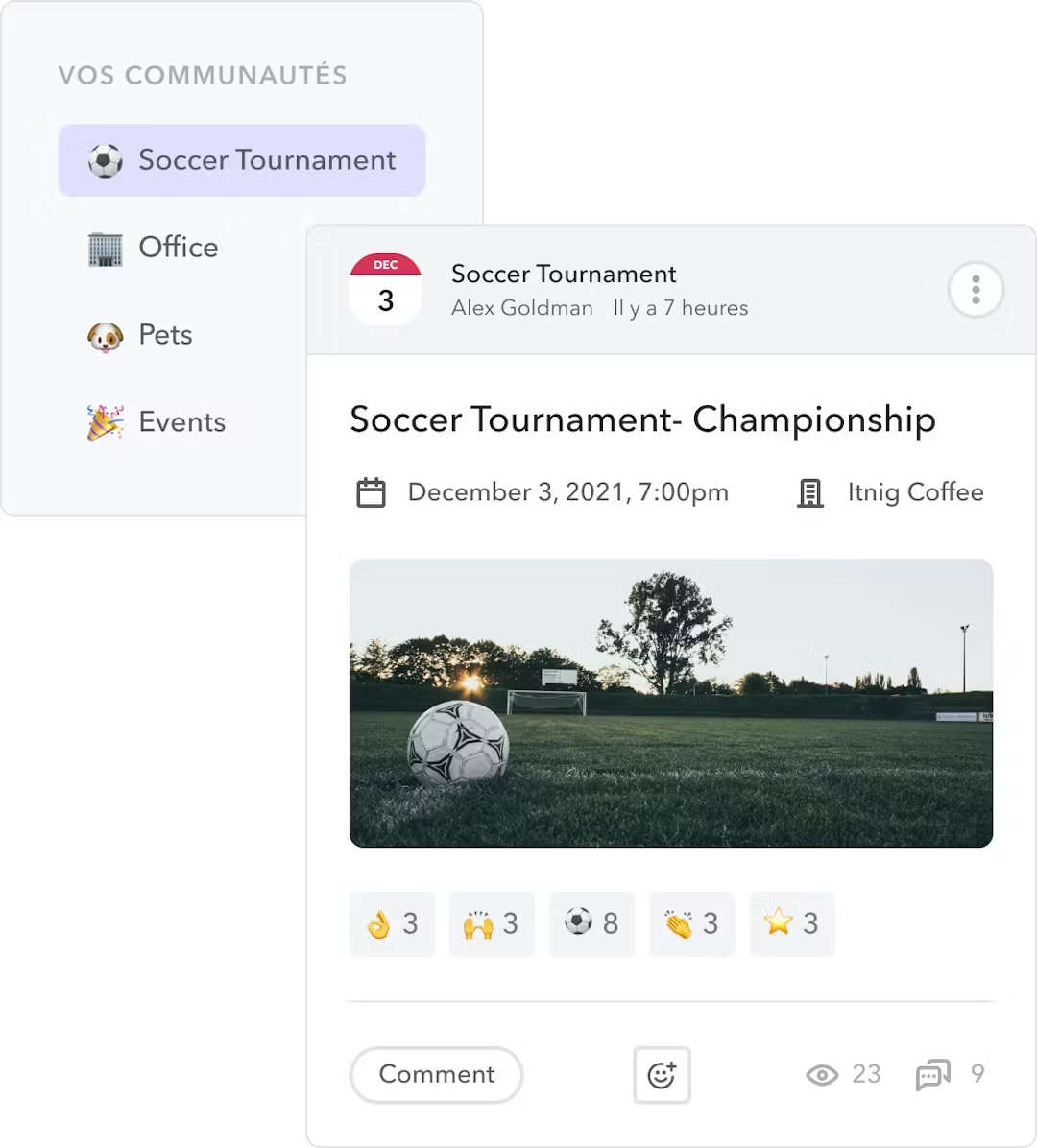
Task: Click the soccer ball icon beside Soccer Tournament
Action: [106, 160]
